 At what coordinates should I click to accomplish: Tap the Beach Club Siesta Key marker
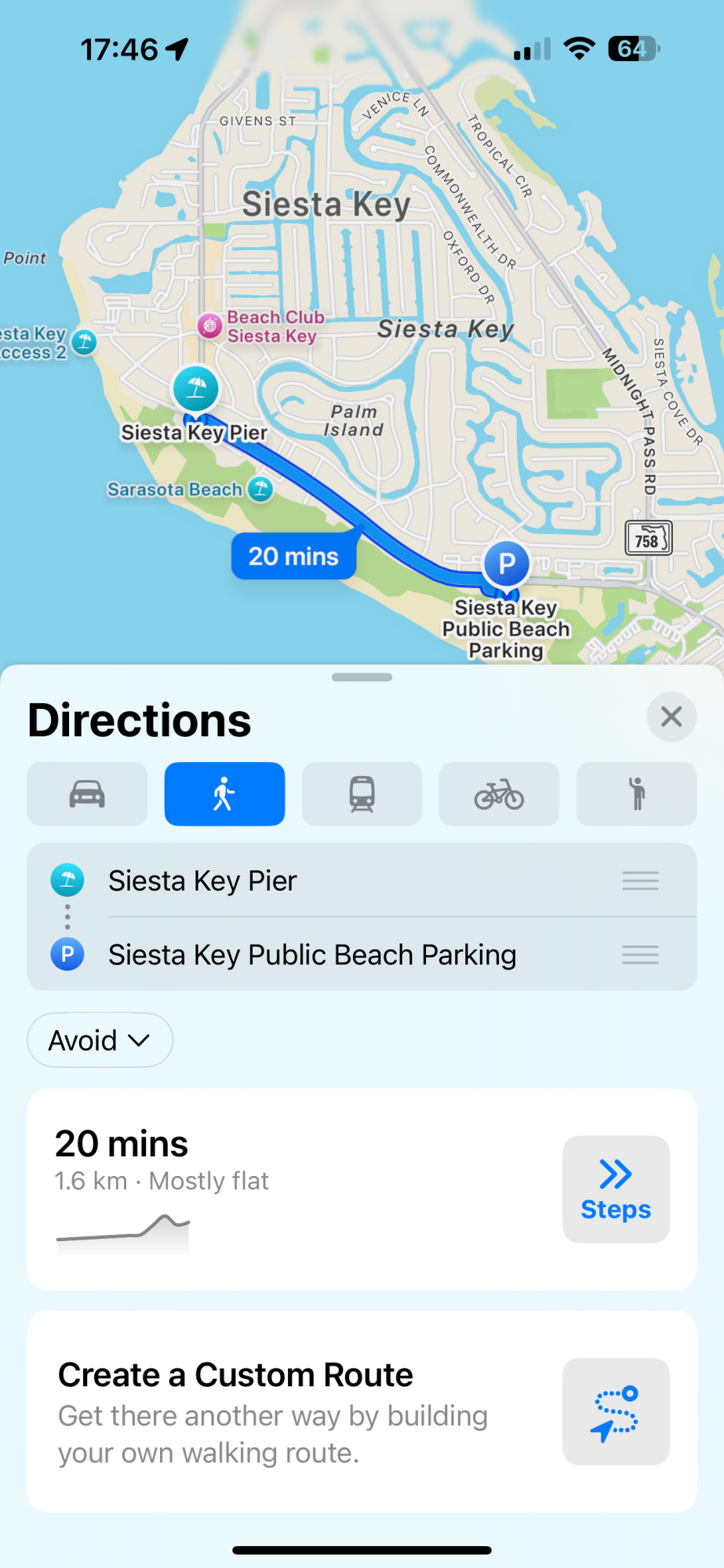(210, 325)
